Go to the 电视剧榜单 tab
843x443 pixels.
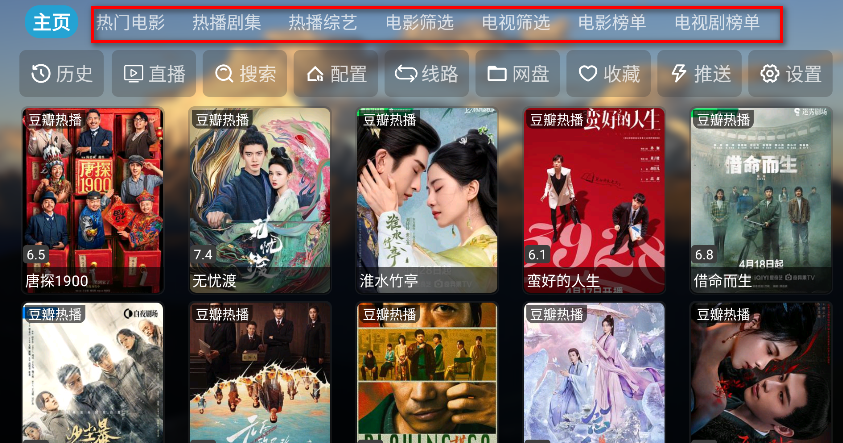(x=717, y=22)
